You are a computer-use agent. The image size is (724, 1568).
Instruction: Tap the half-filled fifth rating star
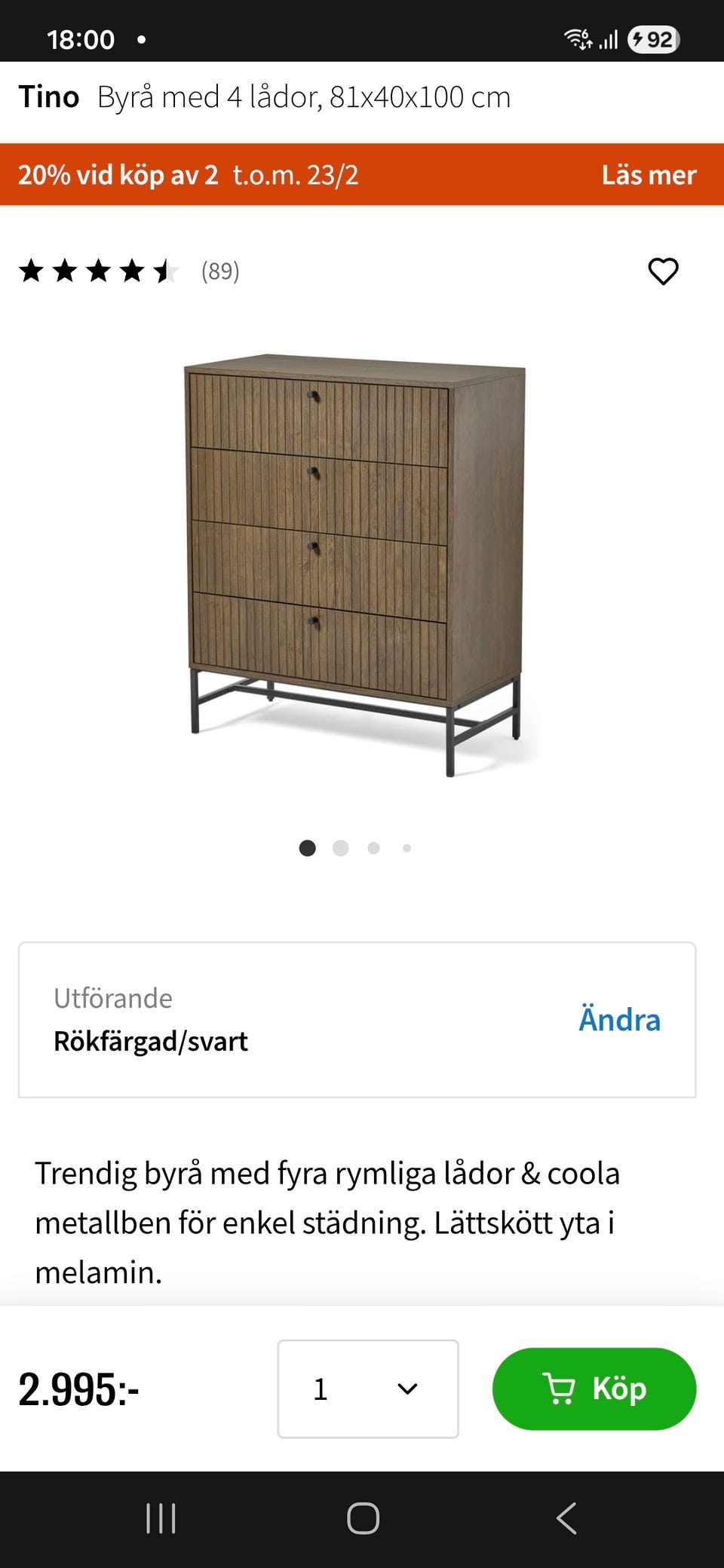(167, 271)
